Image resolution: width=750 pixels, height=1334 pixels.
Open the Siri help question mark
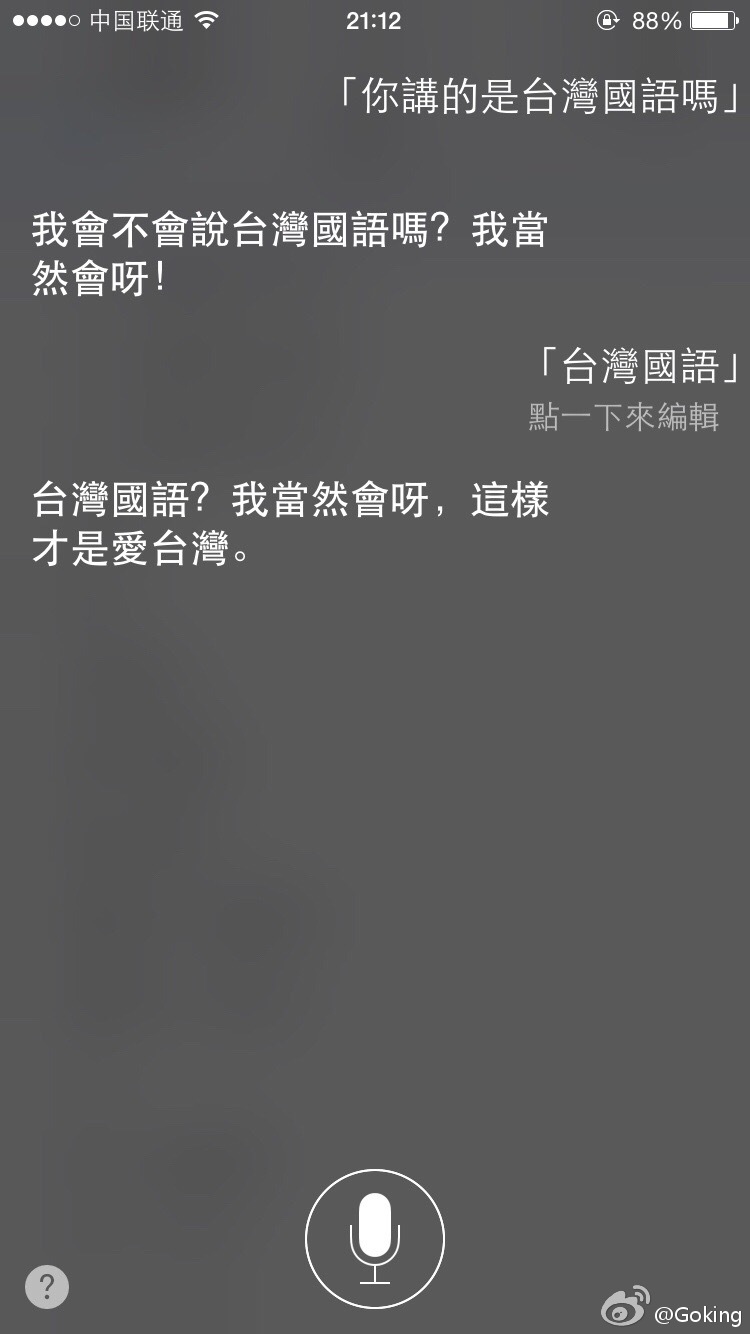coord(47,1286)
